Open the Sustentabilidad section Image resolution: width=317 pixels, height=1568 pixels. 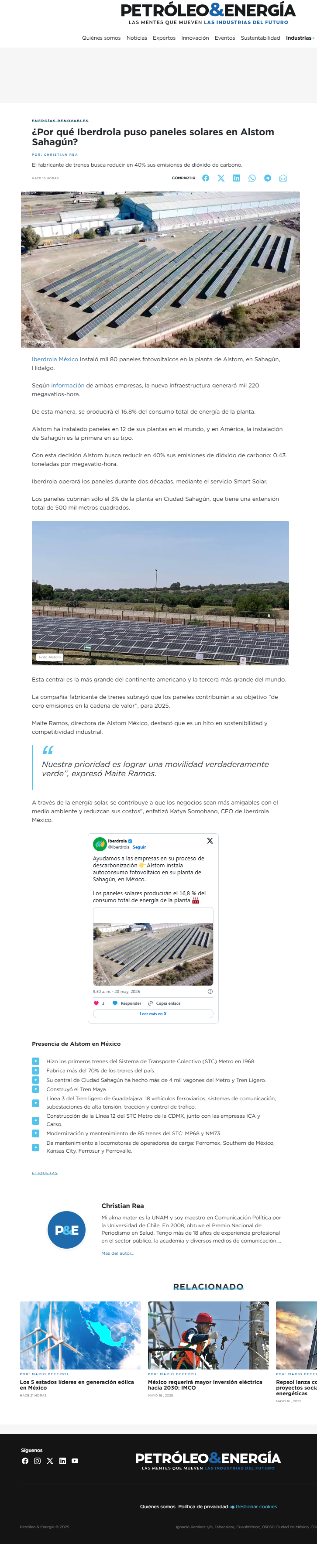(260, 38)
